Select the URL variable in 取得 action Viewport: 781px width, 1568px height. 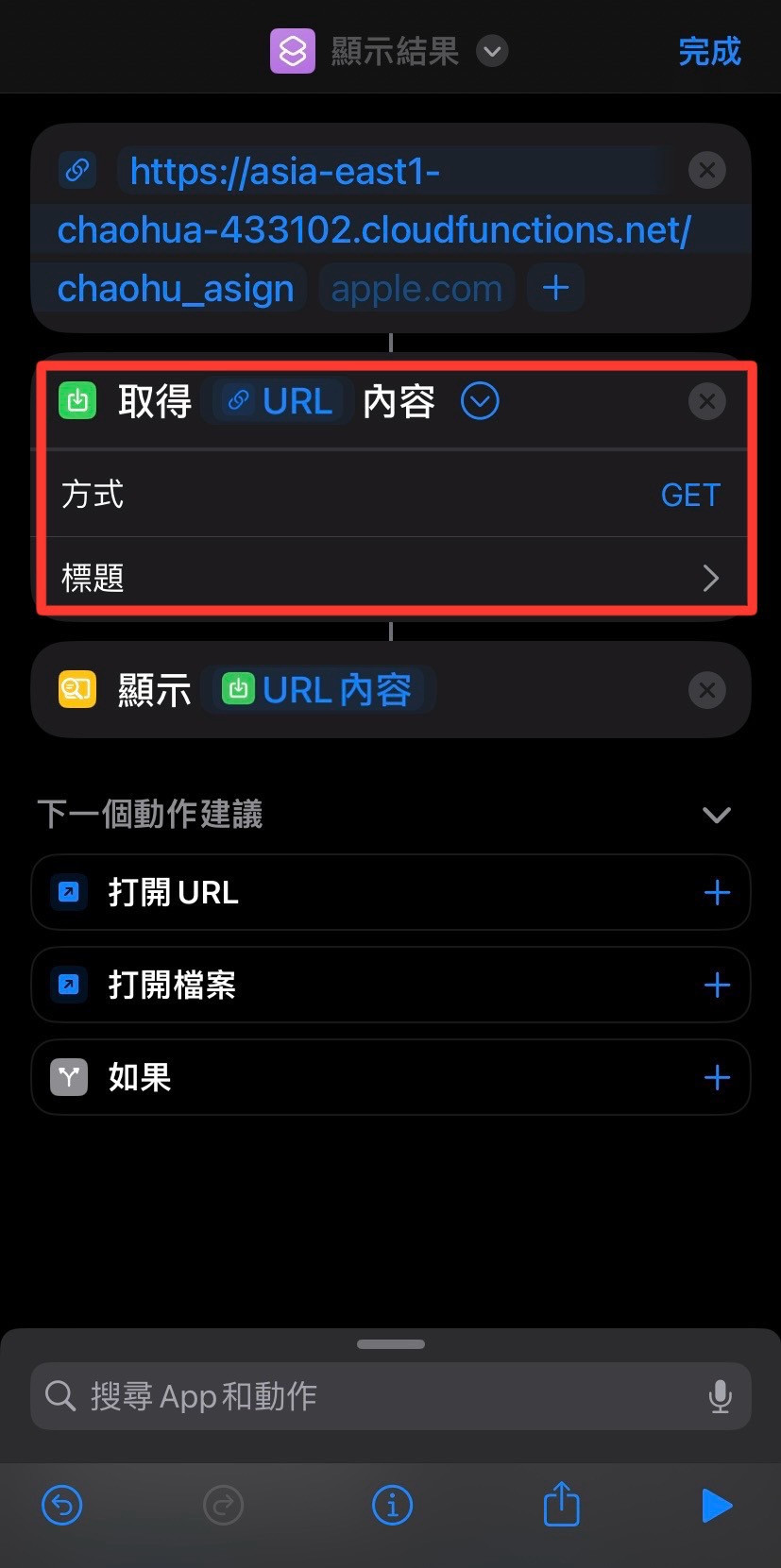point(279,401)
